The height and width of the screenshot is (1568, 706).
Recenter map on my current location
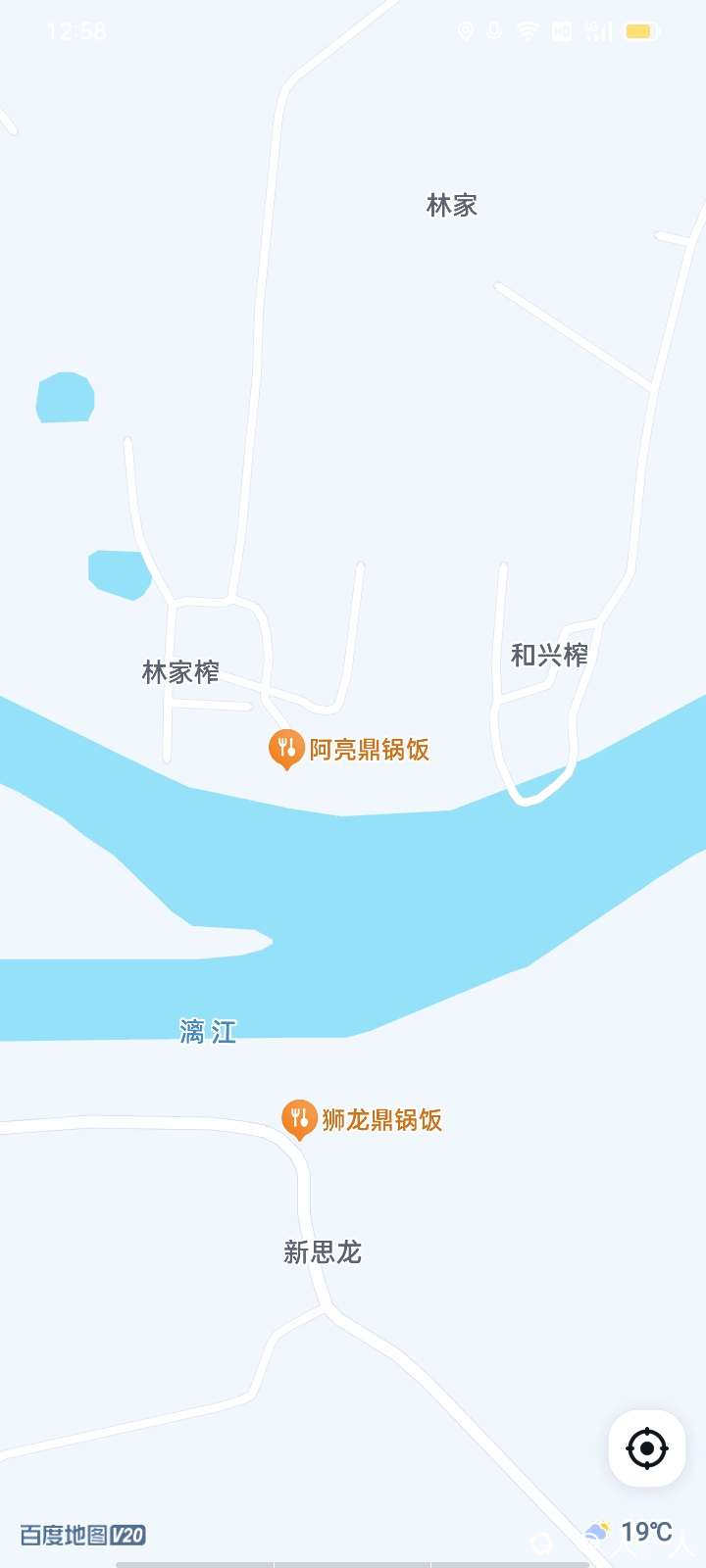(646, 1447)
